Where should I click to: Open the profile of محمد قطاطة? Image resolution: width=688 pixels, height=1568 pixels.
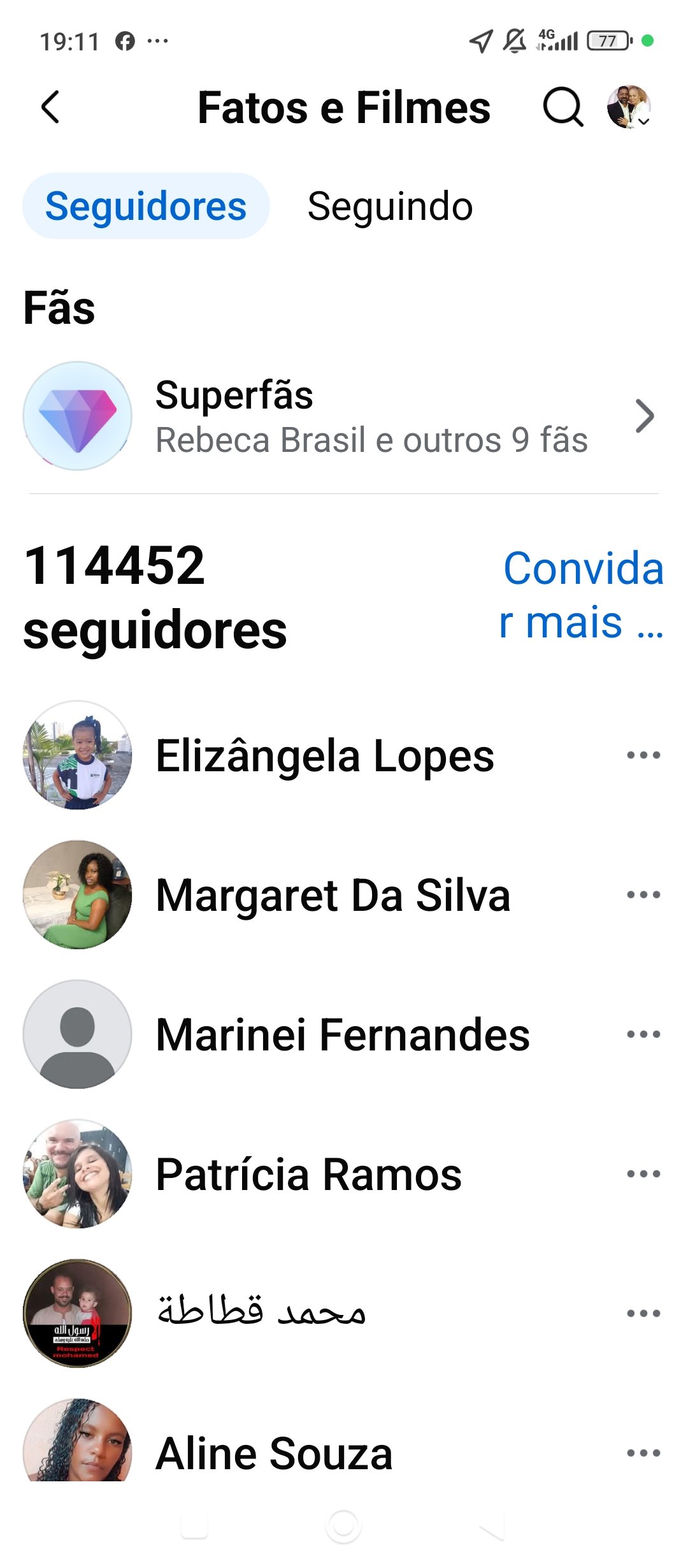pyautogui.click(x=261, y=1313)
